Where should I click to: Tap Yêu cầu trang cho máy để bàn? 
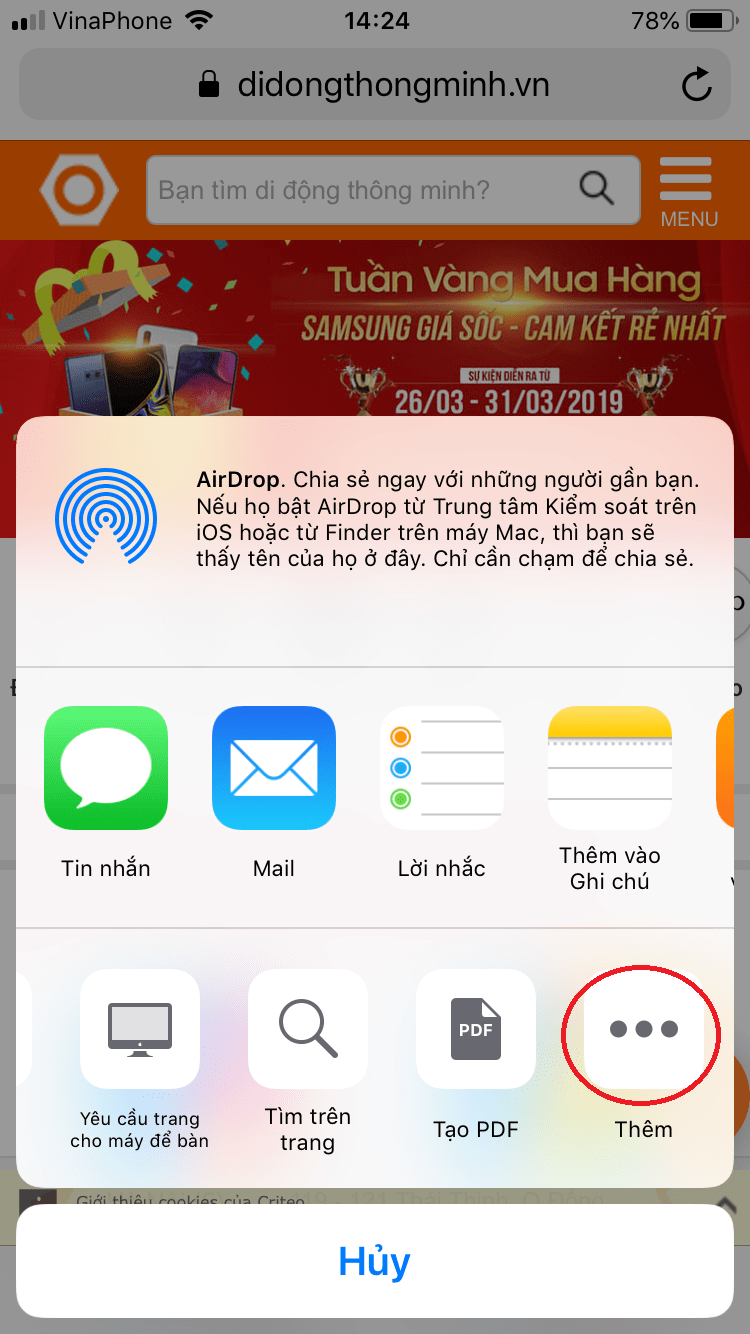(x=140, y=1029)
